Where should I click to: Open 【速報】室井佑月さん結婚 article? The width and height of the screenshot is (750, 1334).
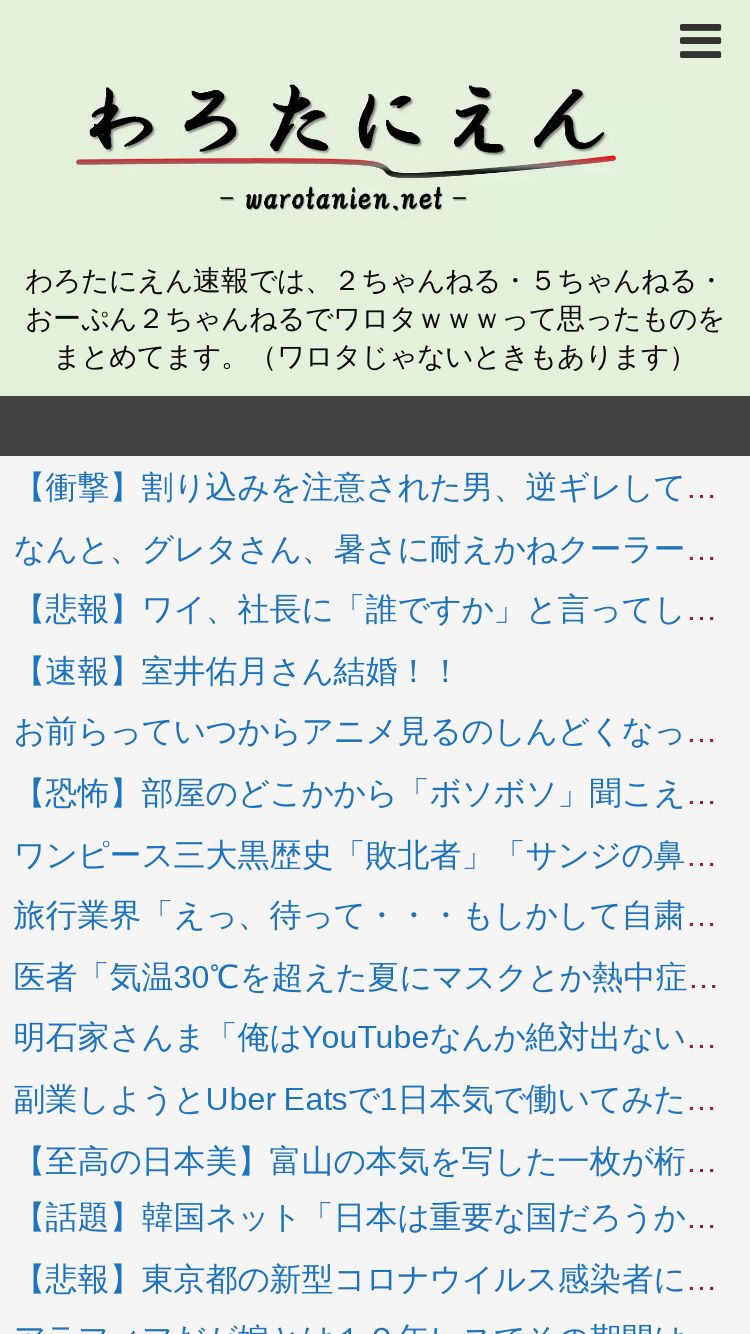point(236,671)
